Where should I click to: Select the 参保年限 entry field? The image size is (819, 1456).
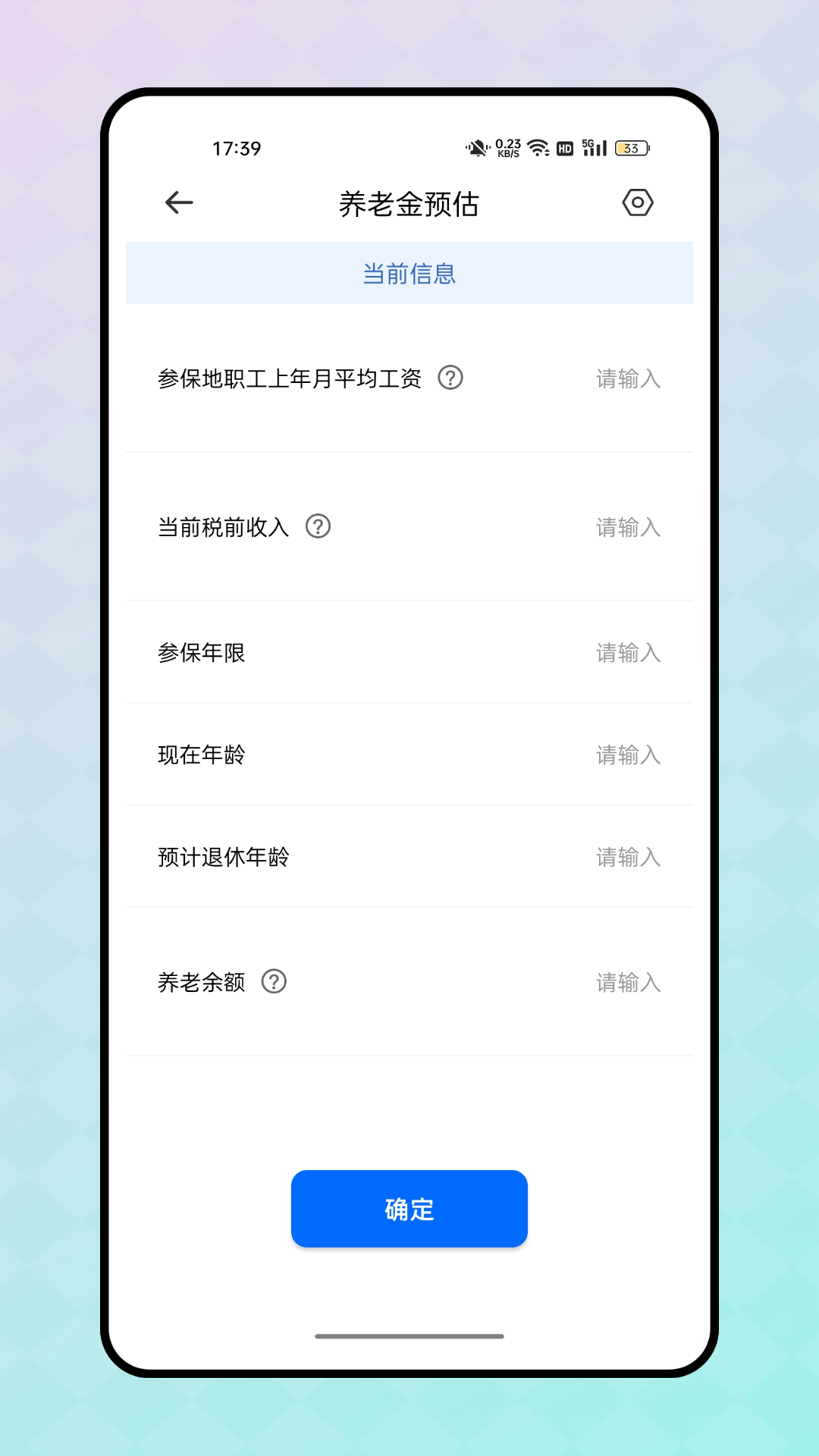[628, 653]
